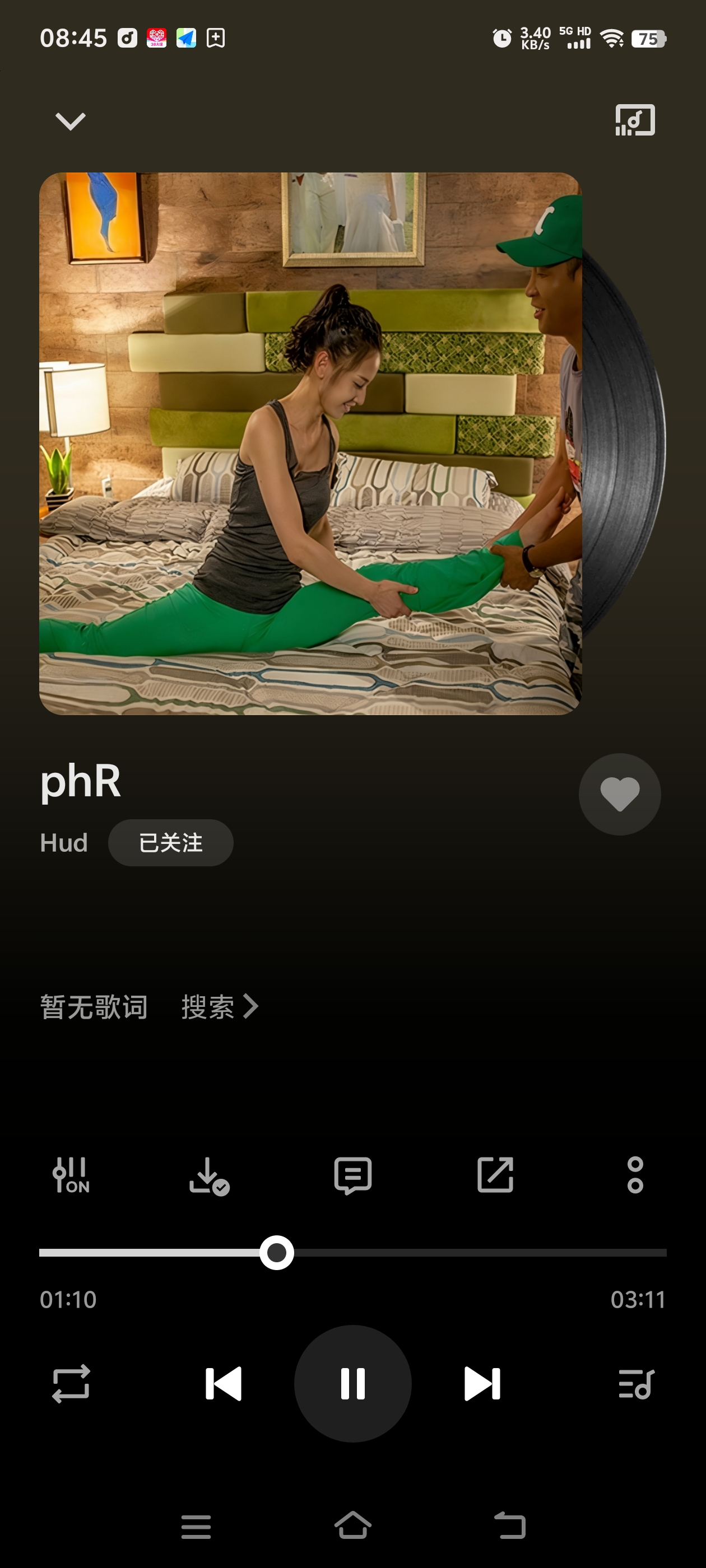Collapse the player with the down chevron
Screen dimensions: 706x1568
click(x=71, y=120)
